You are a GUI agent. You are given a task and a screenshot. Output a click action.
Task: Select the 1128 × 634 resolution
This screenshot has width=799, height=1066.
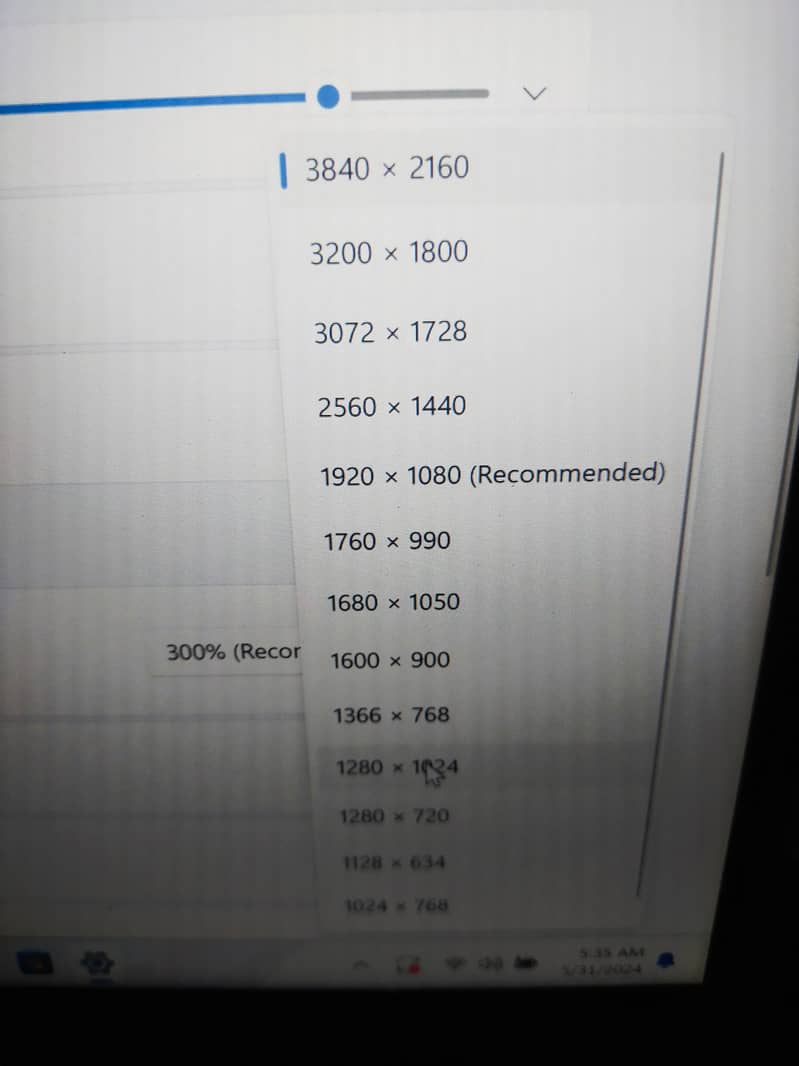point(394,862)
